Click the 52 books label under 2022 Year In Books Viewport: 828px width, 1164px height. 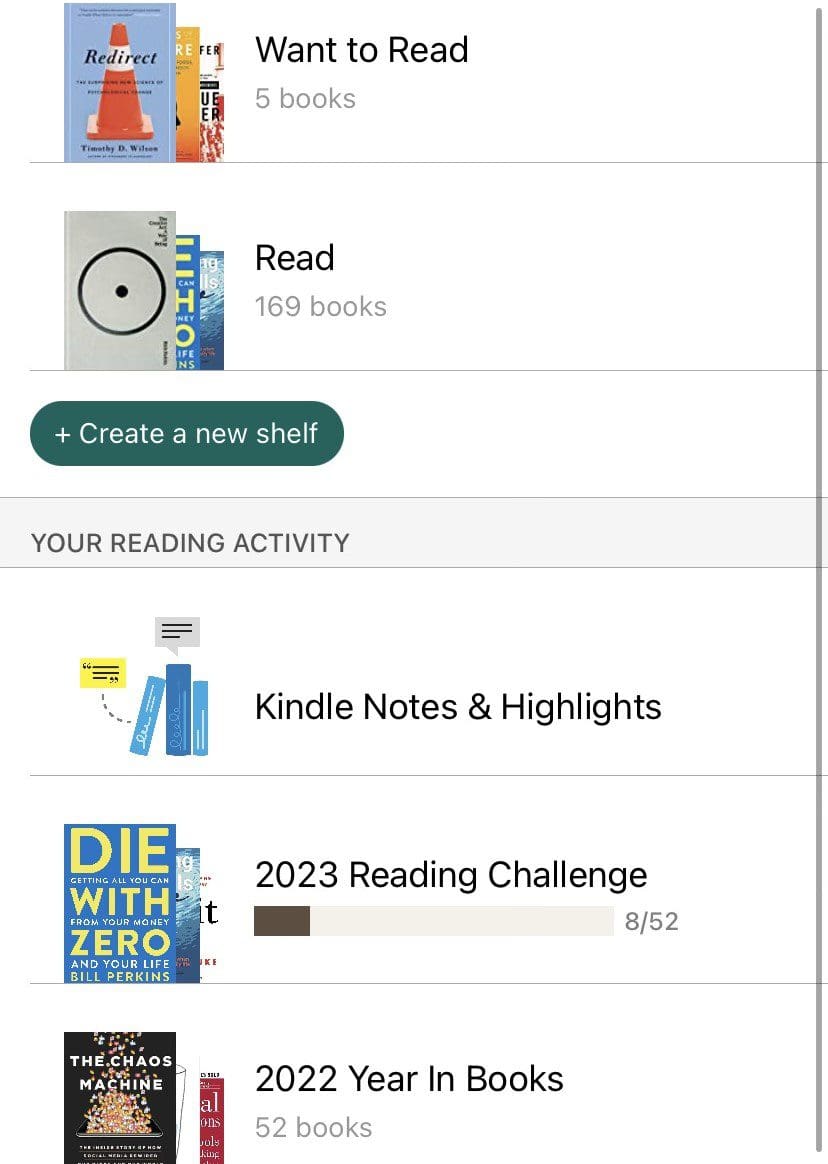(x=313, y=1127)
